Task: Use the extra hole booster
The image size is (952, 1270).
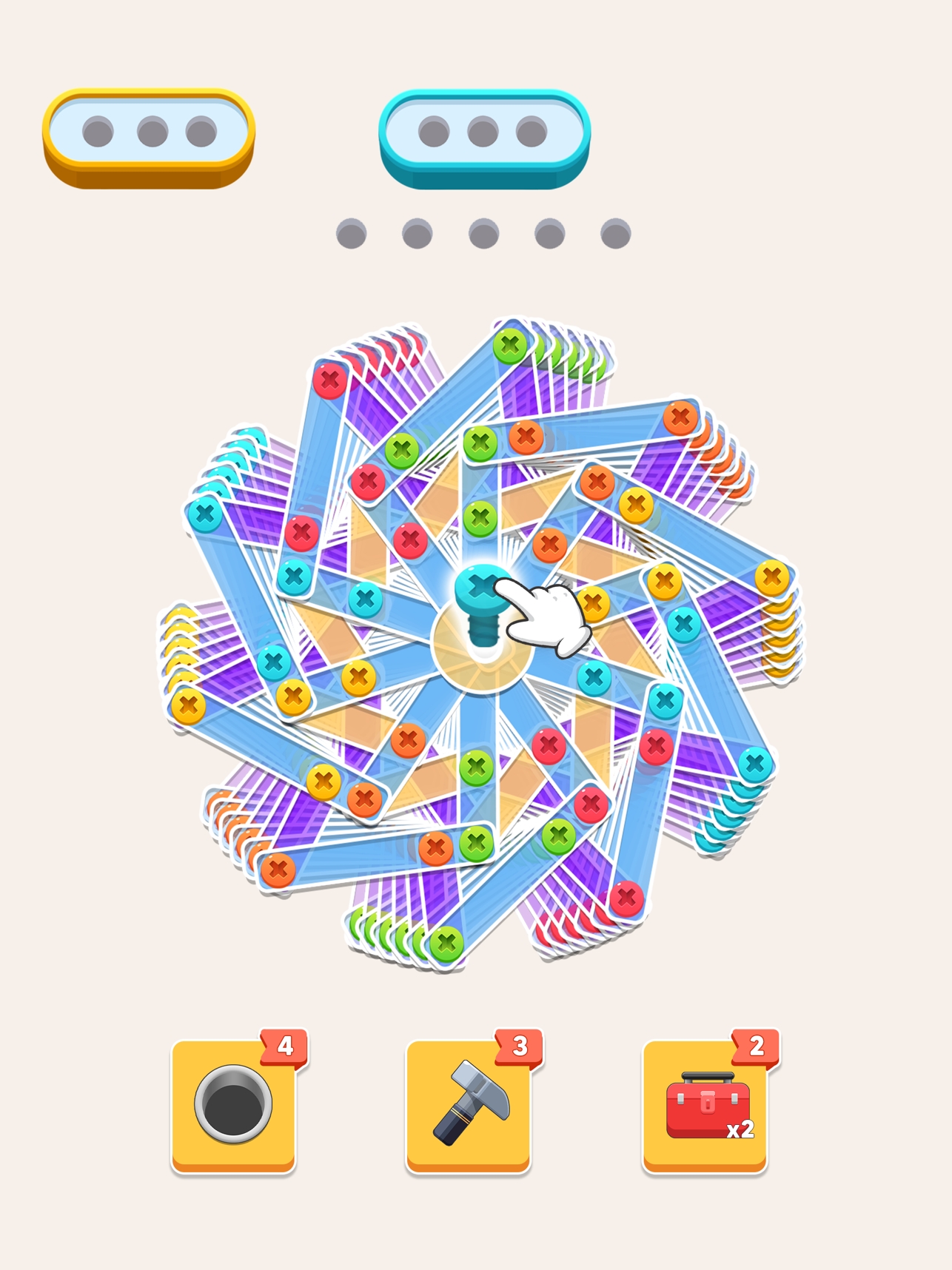Action: click(x=233, y=1105)
